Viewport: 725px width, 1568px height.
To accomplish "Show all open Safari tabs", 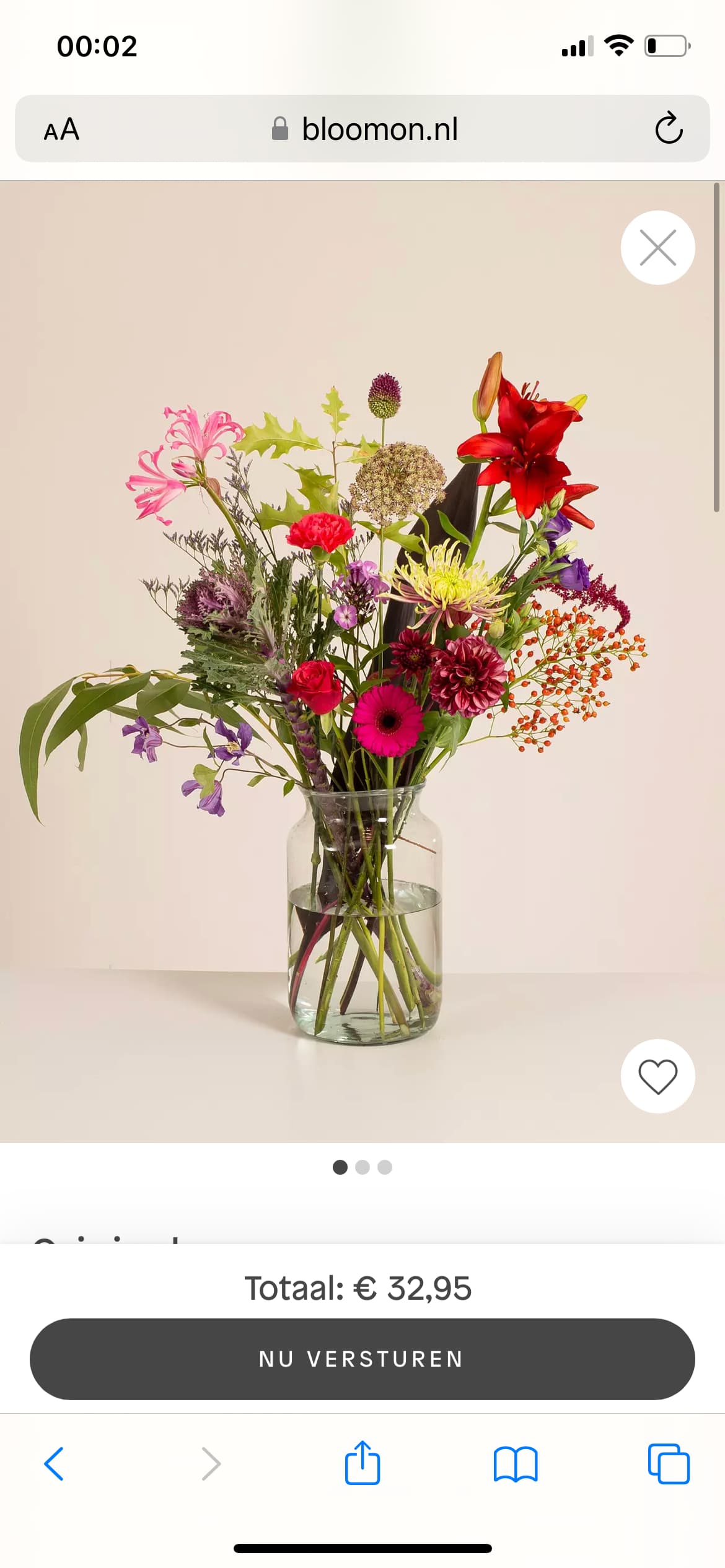I will click(669, 1464).
